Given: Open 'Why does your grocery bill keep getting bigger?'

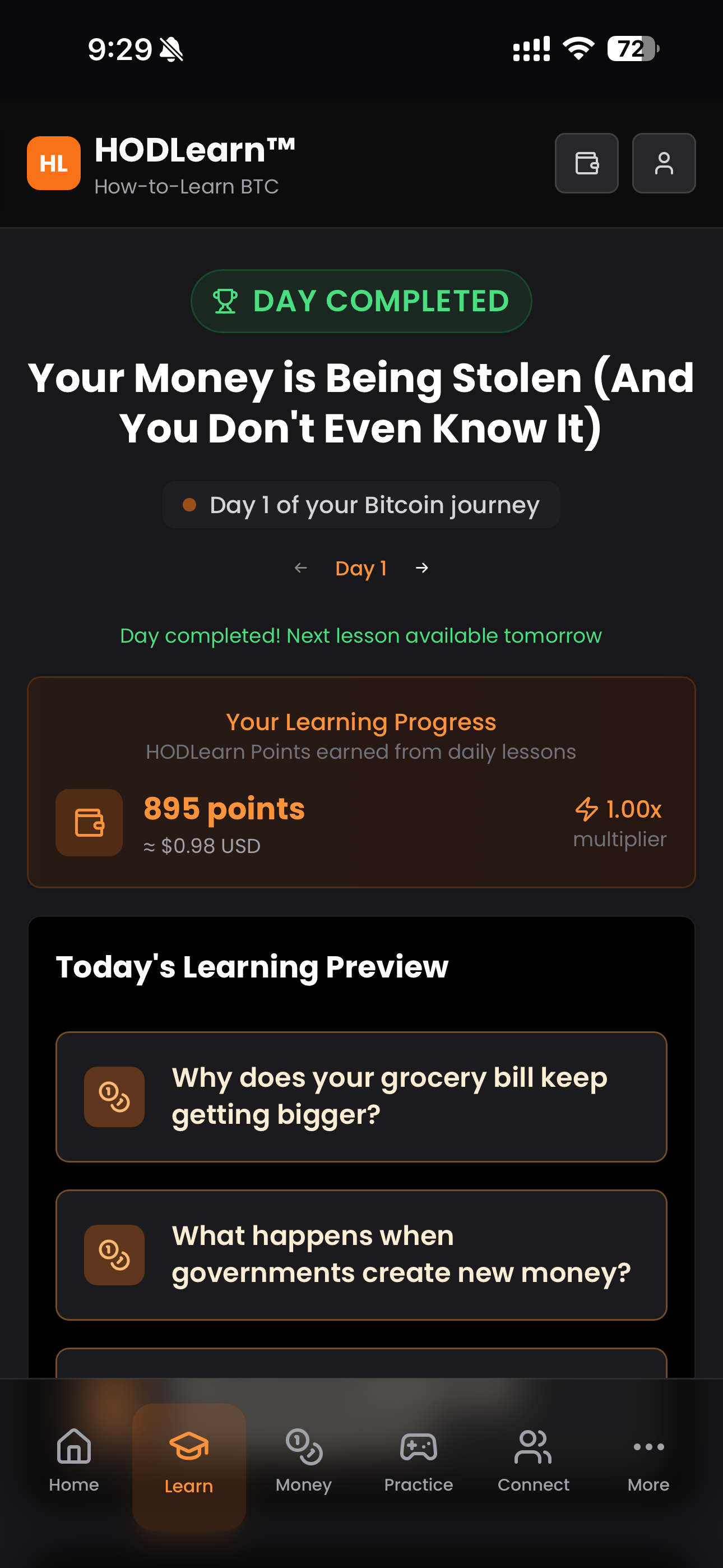Looking at the screenshot, I should (x=361, y=1096).
